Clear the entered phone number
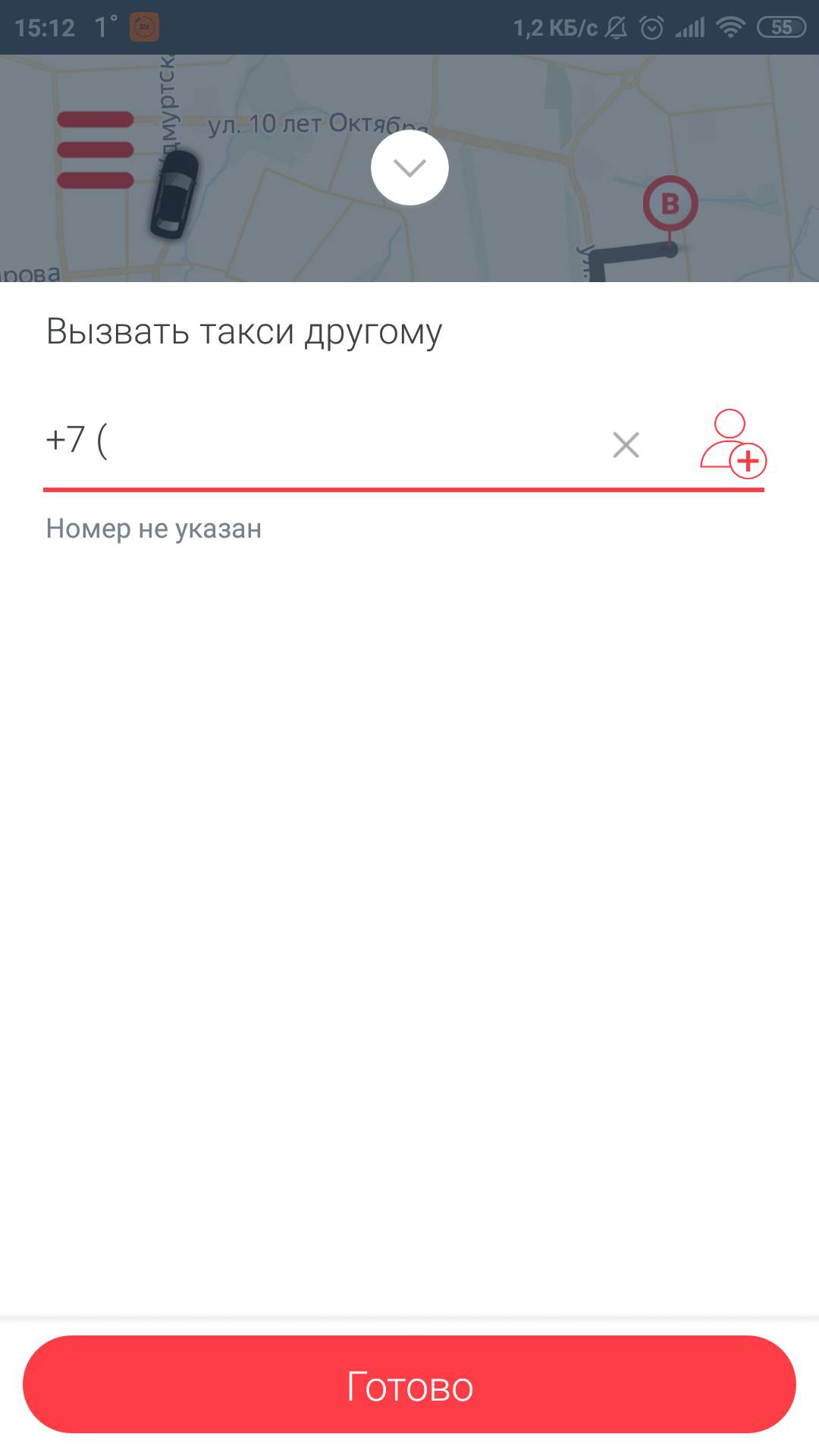Image resolution: width=819 pixels, height=1456 pixels. tap(626, 444)
